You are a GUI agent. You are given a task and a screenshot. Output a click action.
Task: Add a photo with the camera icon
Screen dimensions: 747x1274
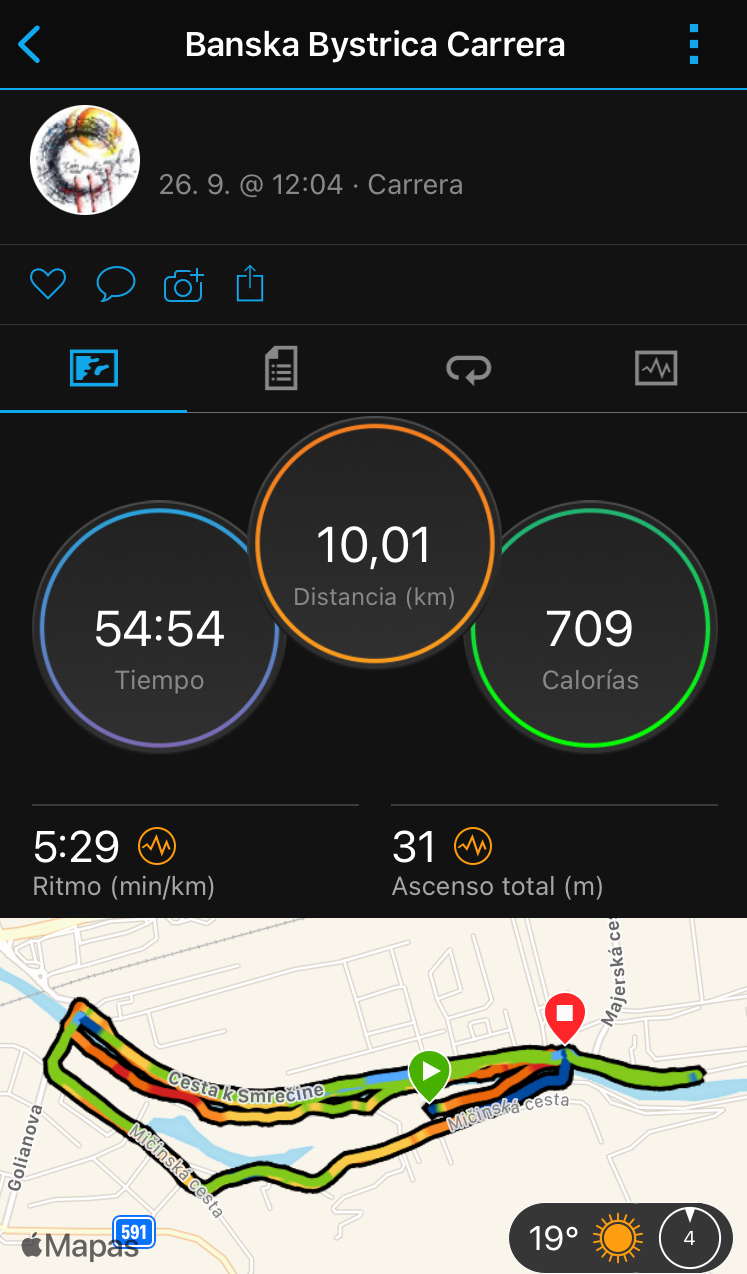(x=183, y=285)
